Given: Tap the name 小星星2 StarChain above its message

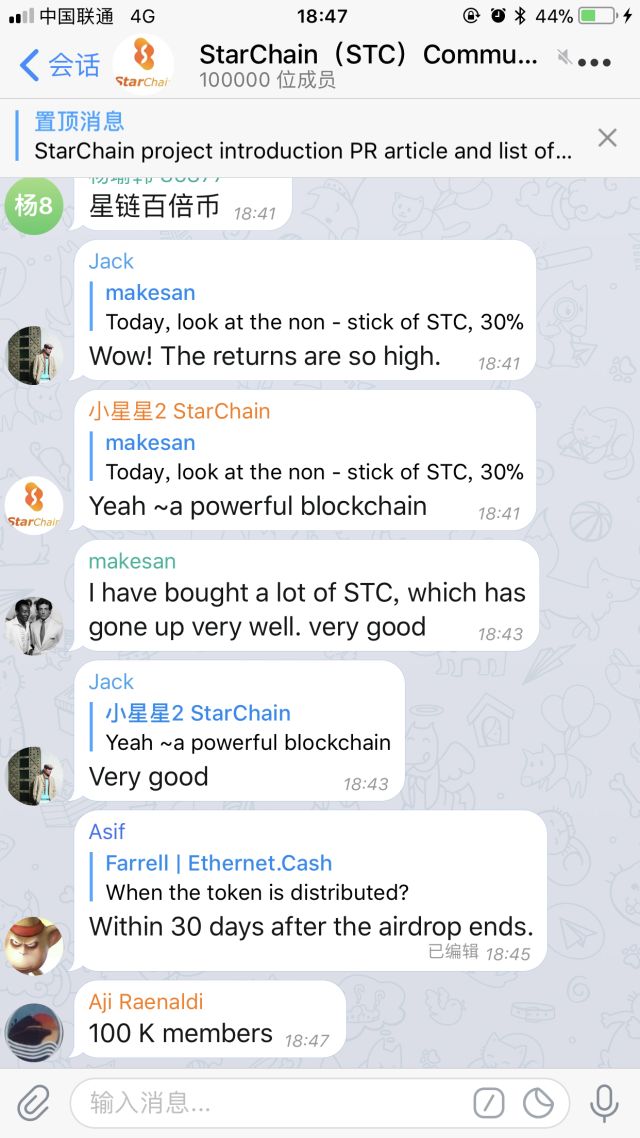Looking at the screenshot, I should 179,411.
